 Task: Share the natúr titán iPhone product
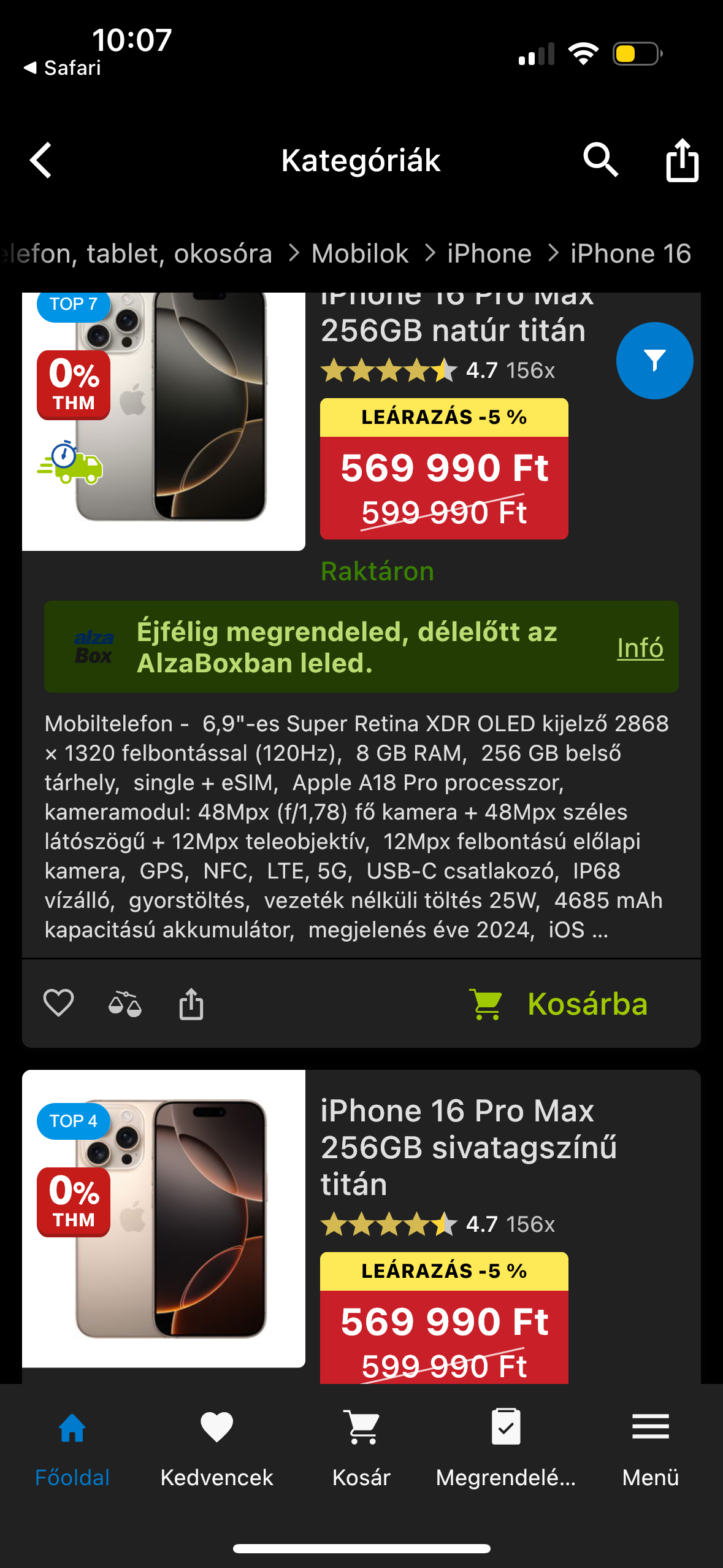(191, 1004)
